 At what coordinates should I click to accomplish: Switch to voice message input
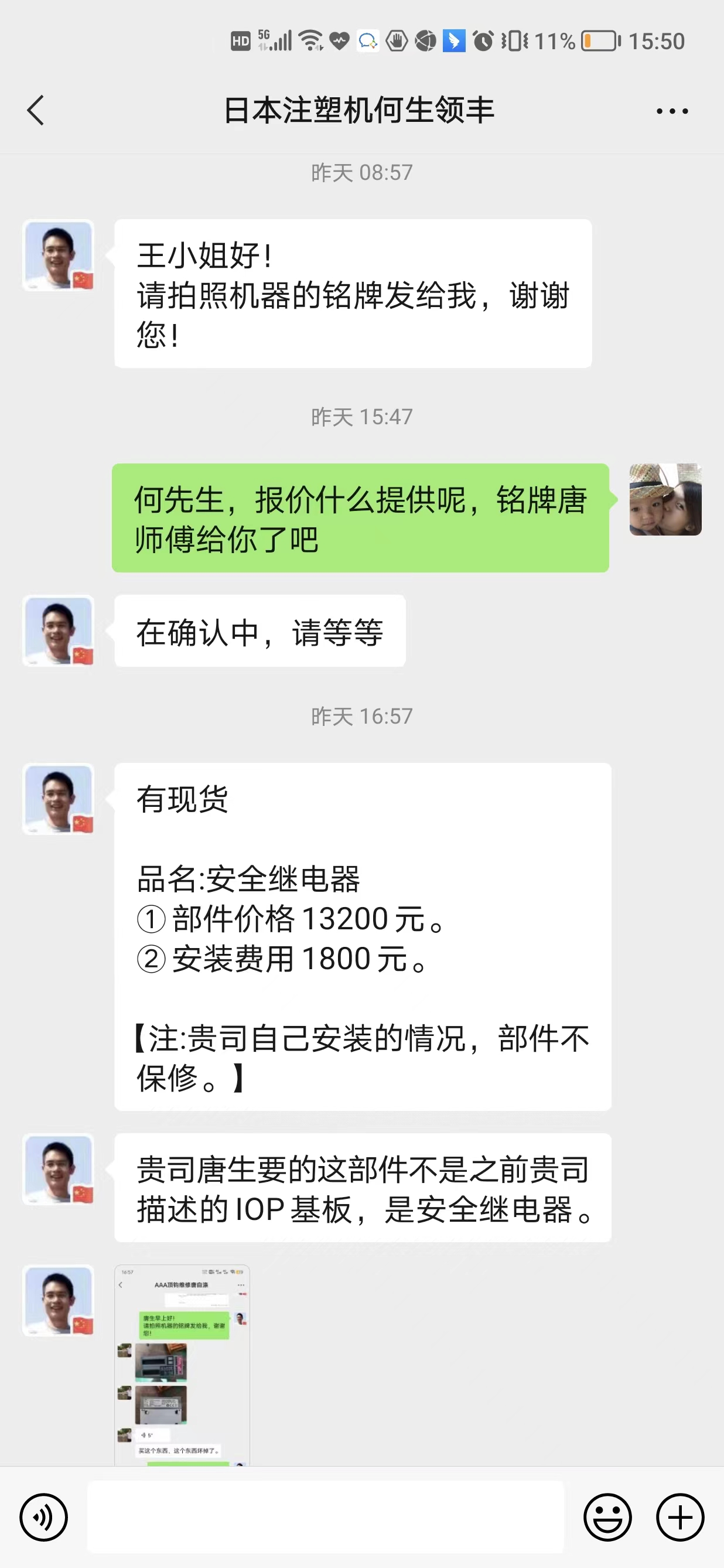[44, 1517]
